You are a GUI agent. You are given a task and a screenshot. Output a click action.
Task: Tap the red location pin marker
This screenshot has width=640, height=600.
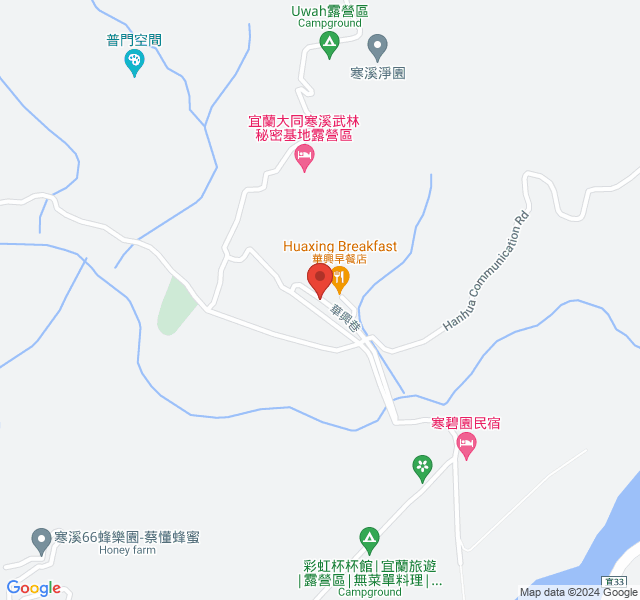321,279
